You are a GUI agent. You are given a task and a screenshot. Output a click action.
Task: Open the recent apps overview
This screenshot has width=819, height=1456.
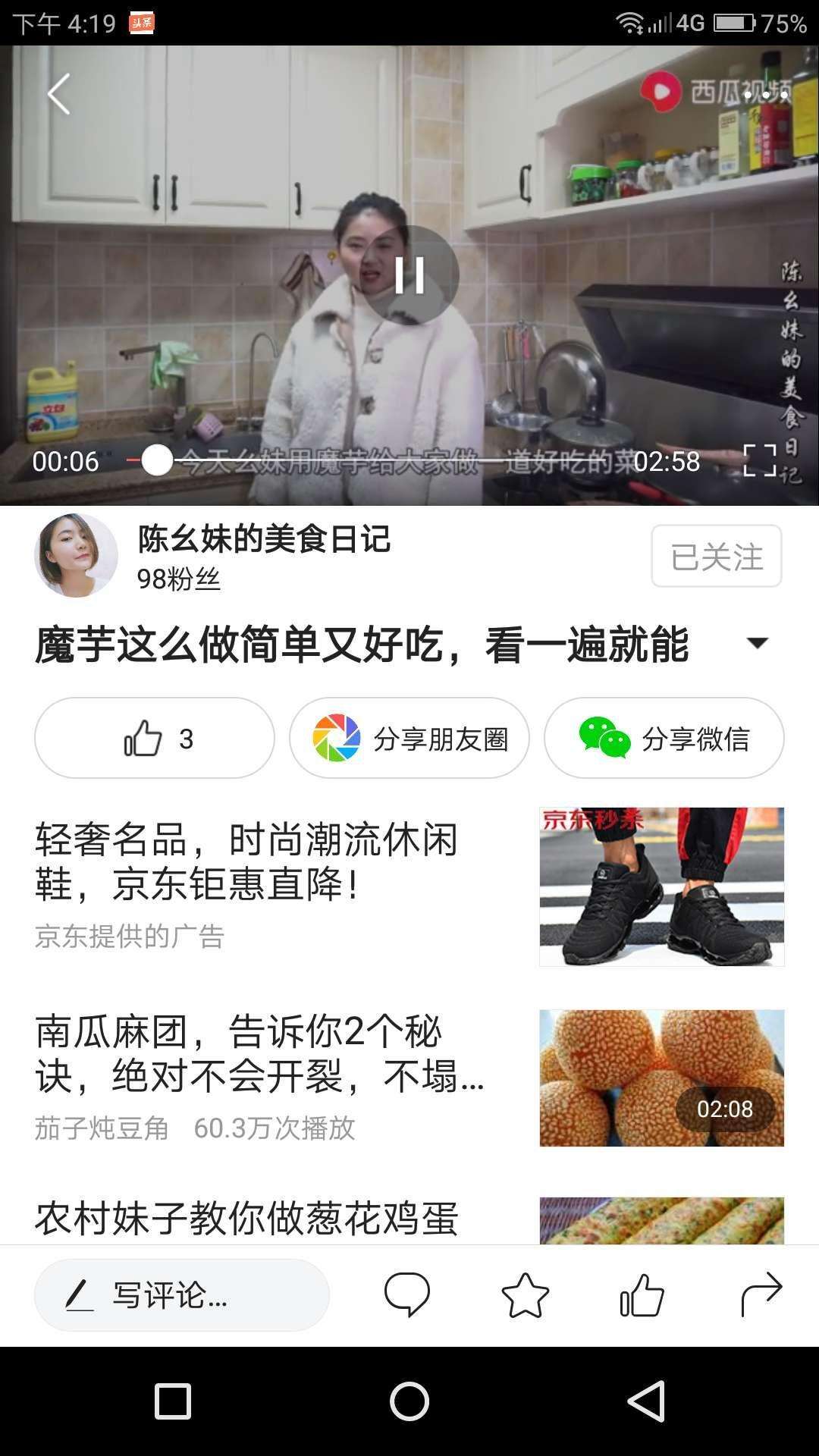[x=173, y=1401]
